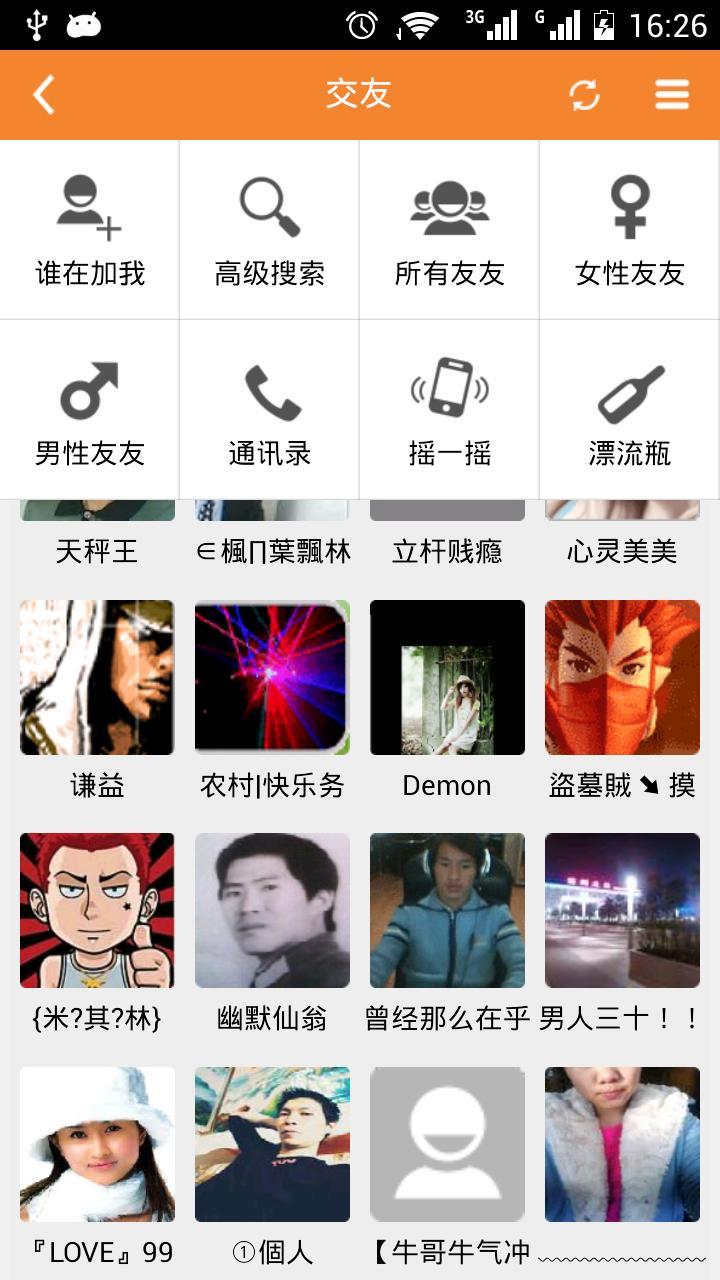The width and height of the screenshot is (720, 1280).
Task: Open the hamburger menu
Action: pos(672,95)
